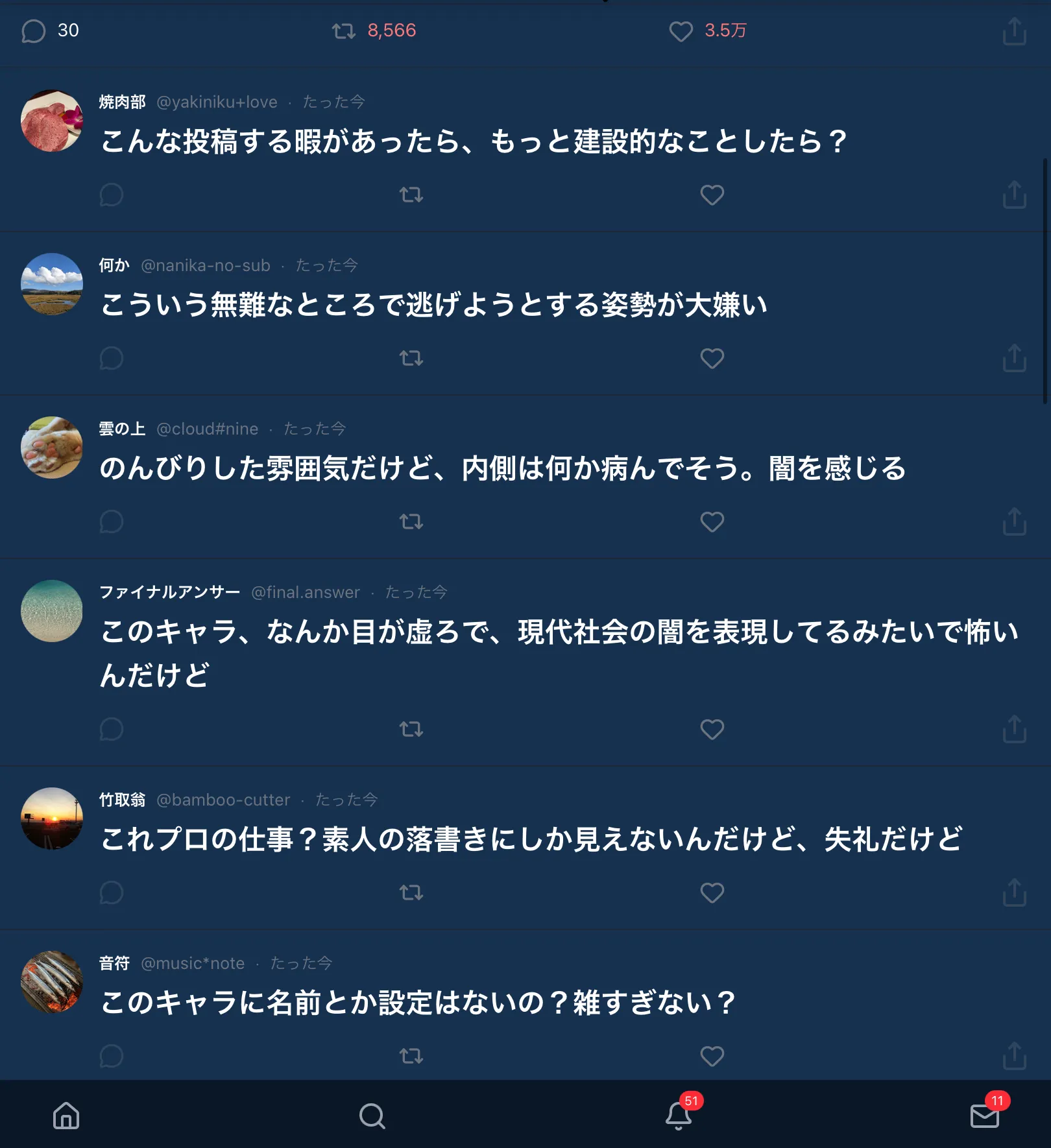Screen dimensions: 1051x1148
Task: Retweet the main post with 8,566 retweets
Action: (x=344, y=30)
